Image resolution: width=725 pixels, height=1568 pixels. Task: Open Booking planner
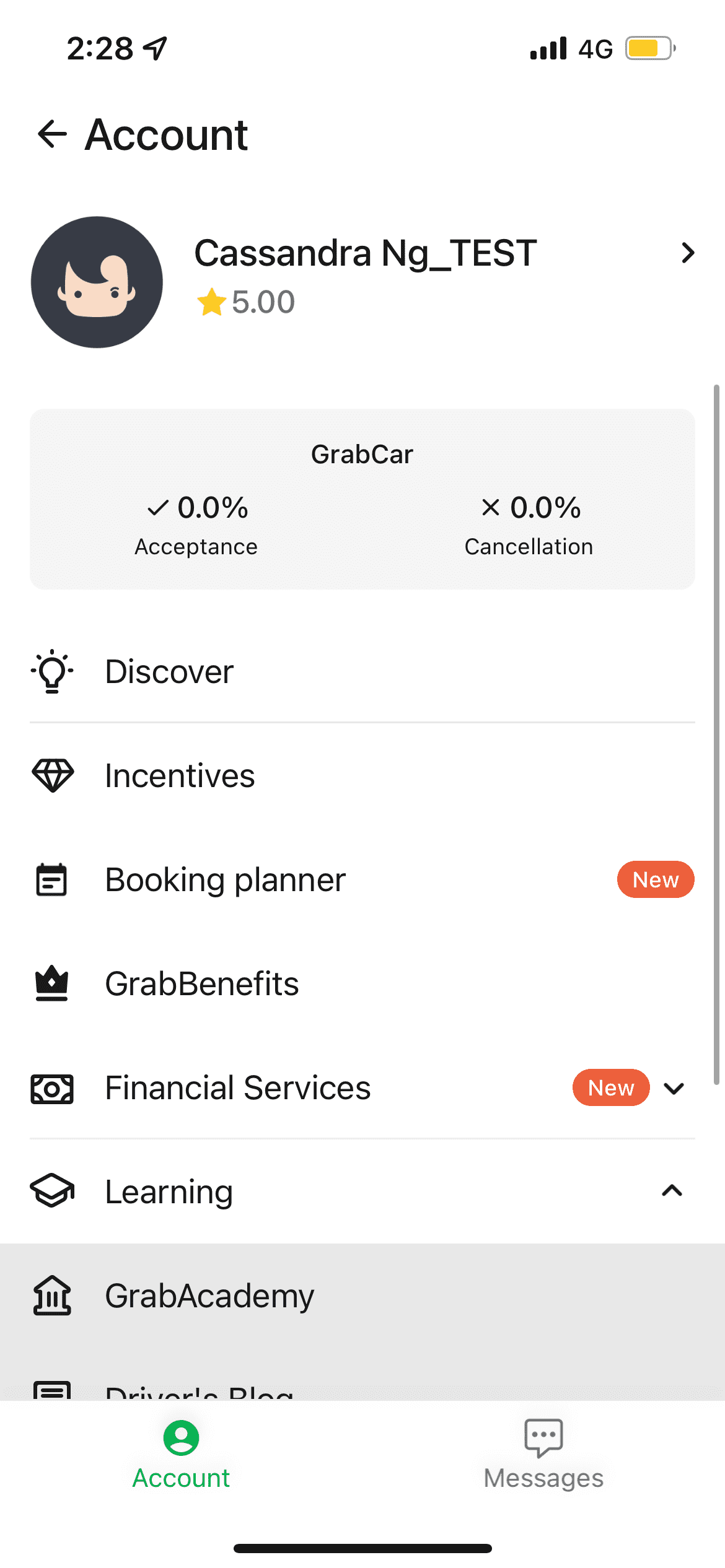(362, 879)
